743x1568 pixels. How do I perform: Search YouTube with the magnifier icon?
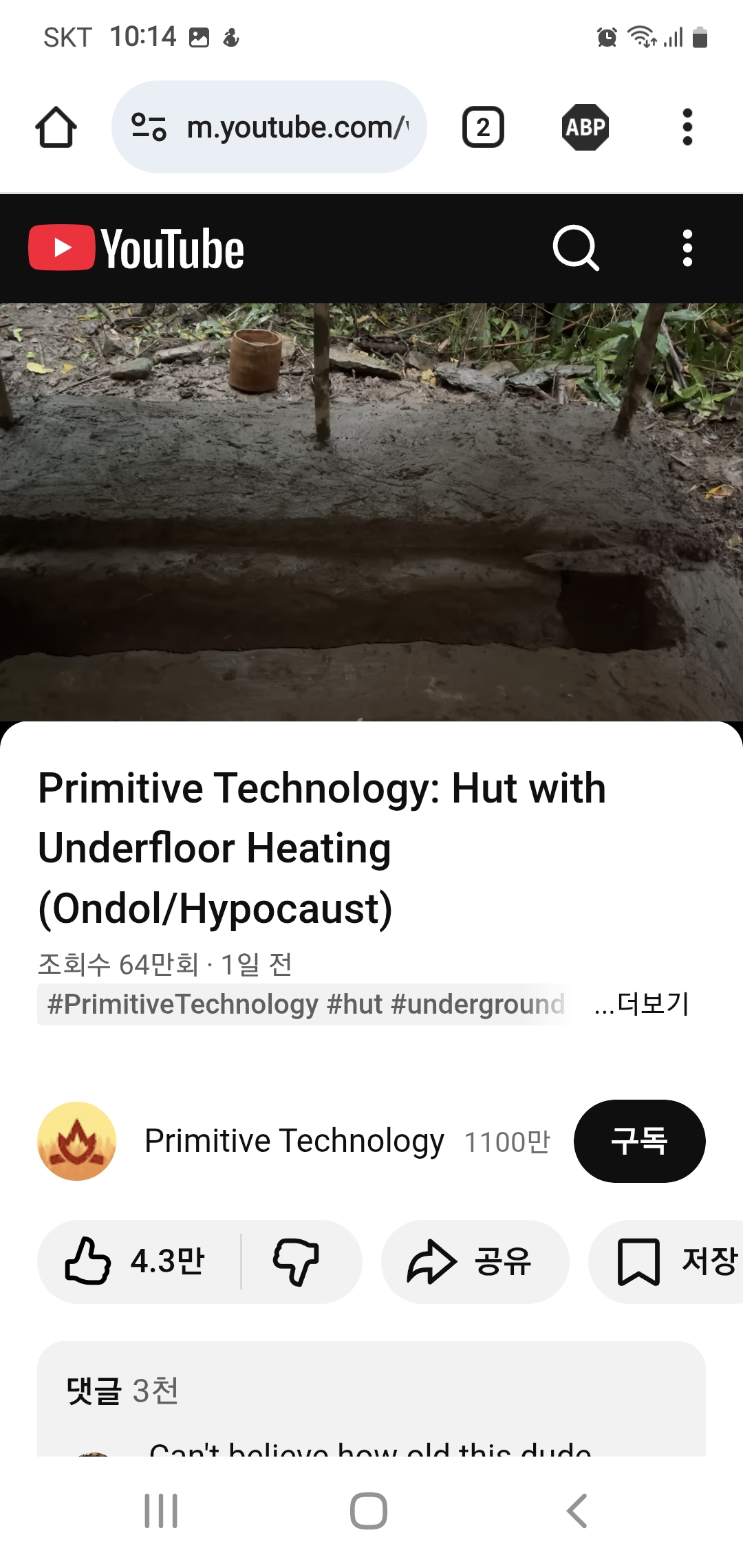[576, 248]
